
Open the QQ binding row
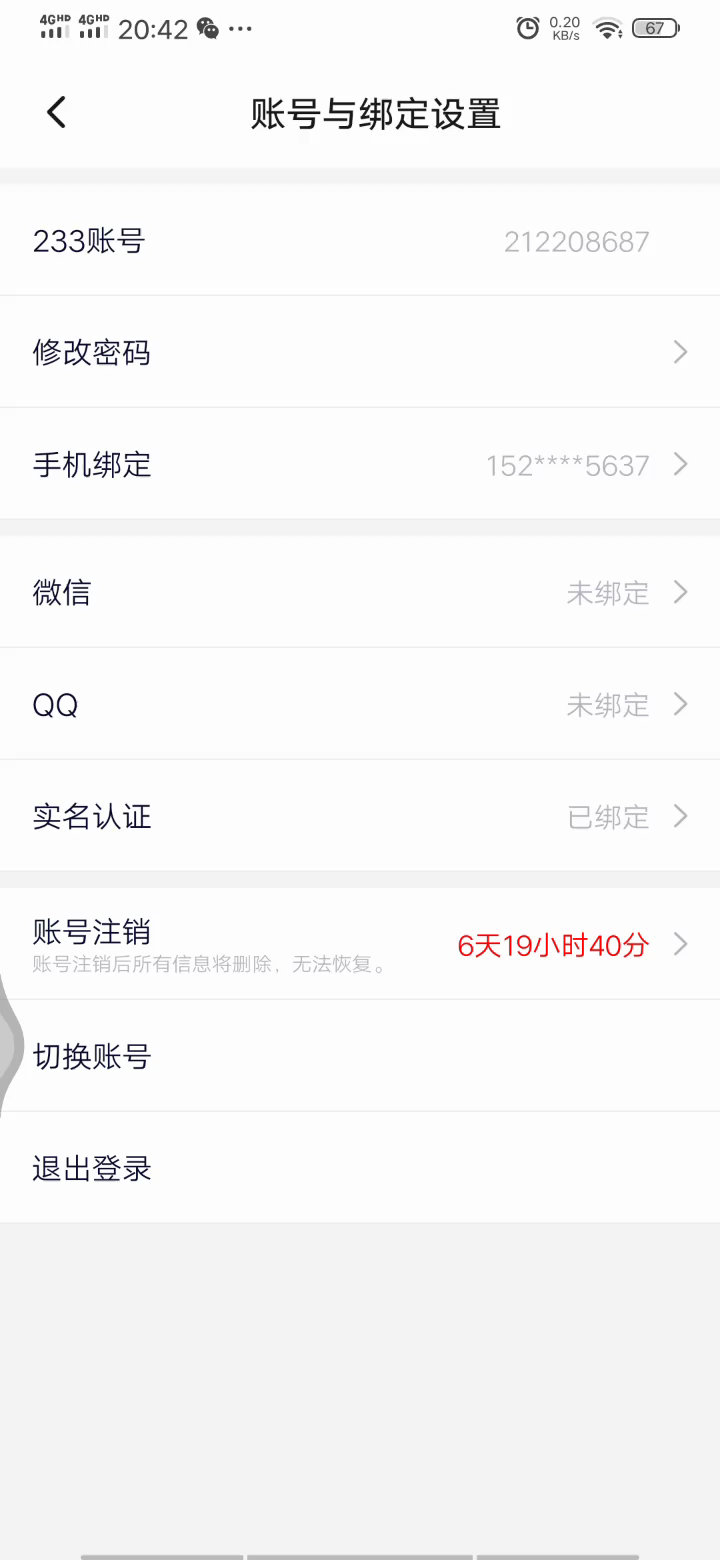pos(360,705)
